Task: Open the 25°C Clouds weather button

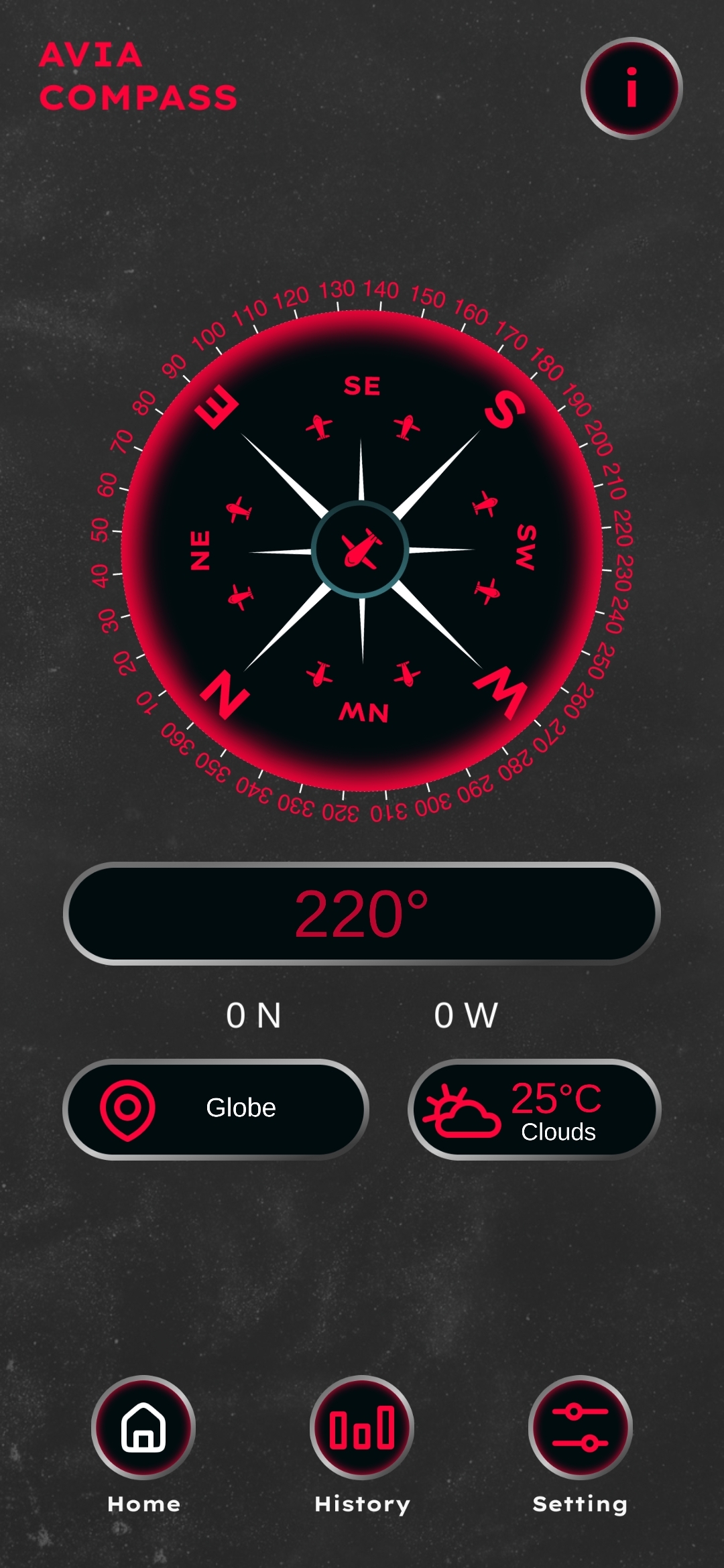Action: 534,1109
